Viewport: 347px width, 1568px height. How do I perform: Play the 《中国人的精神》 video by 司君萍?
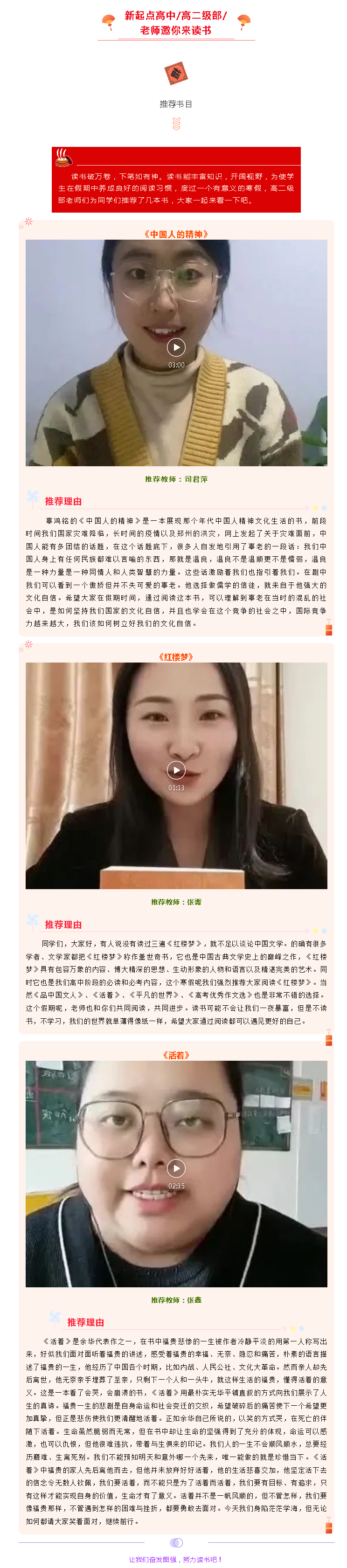point(176,347)
